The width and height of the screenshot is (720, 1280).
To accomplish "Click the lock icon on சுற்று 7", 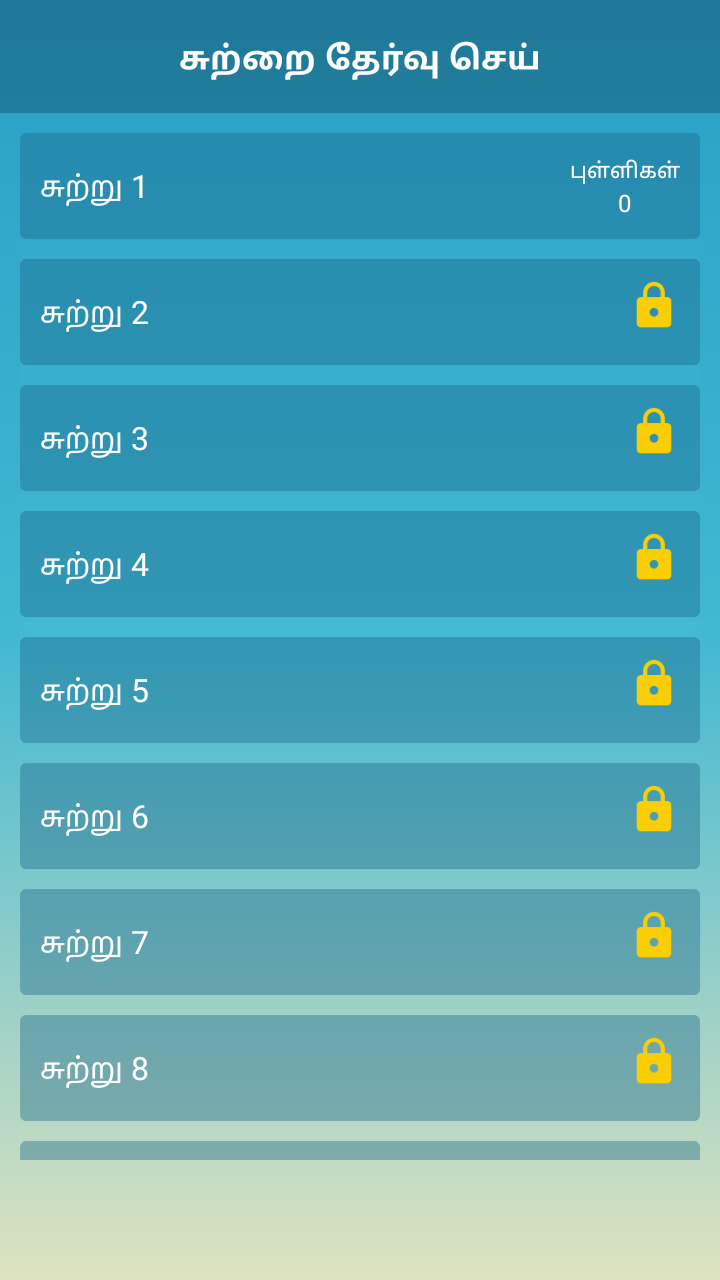I will [654, 938].
